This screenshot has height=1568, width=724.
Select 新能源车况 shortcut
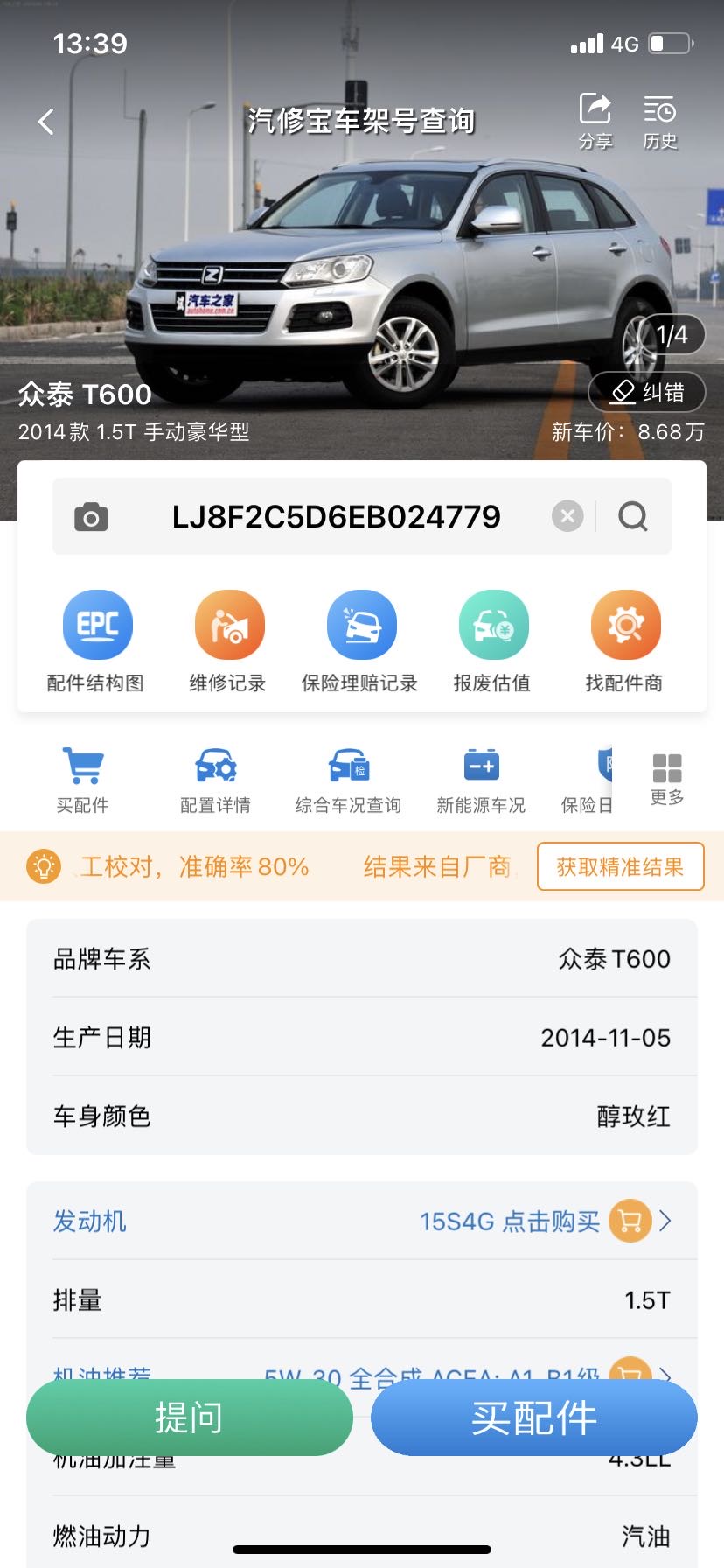click(x=481, y=780)
